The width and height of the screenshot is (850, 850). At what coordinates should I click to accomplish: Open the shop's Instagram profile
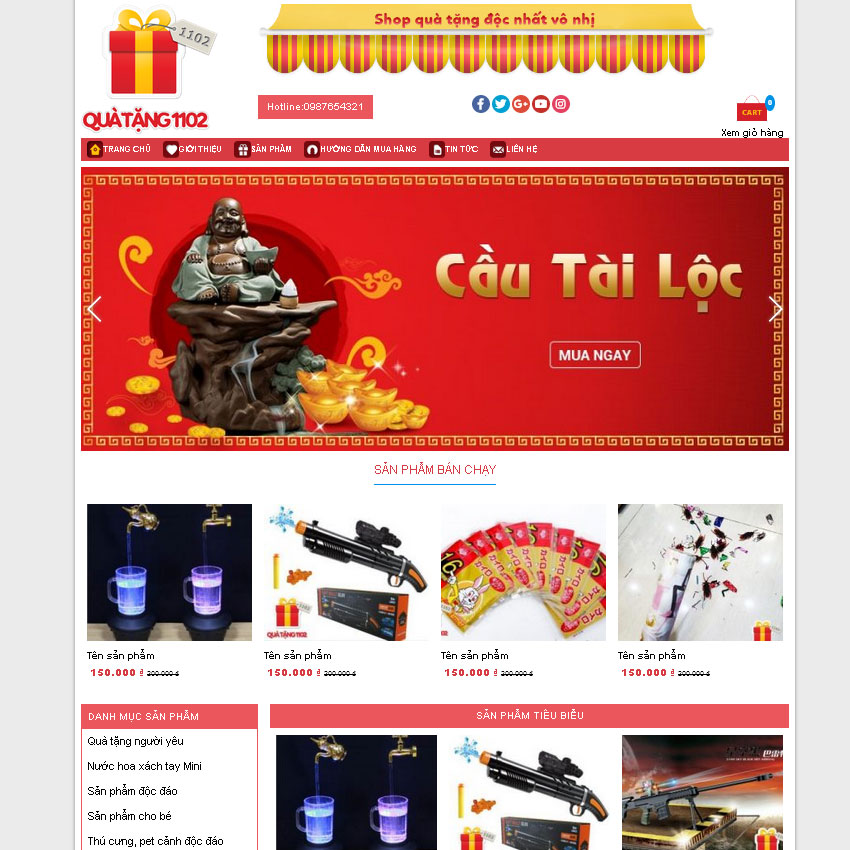[561, 104]
